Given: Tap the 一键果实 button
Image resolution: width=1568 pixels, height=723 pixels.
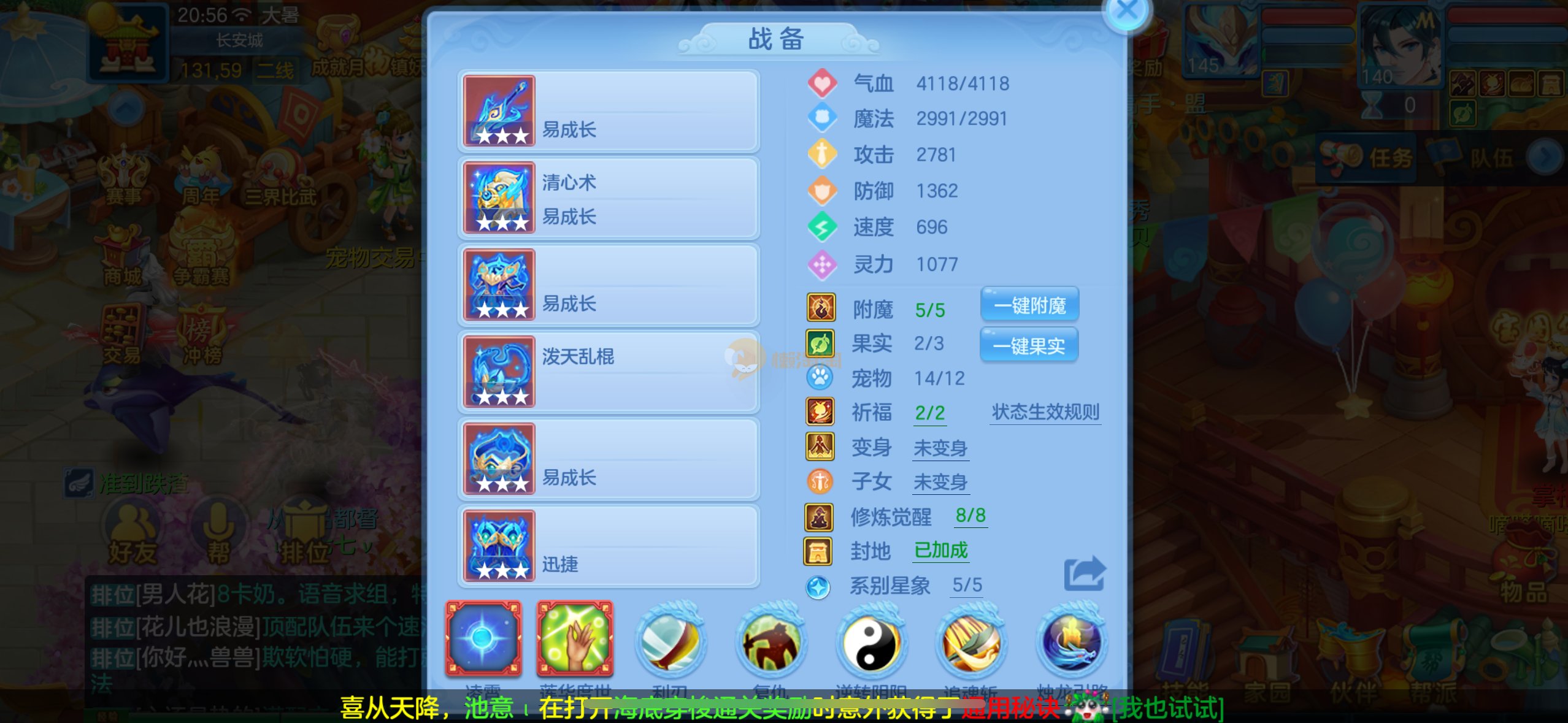Looking at the screenshot, I should click(1029, 346).
